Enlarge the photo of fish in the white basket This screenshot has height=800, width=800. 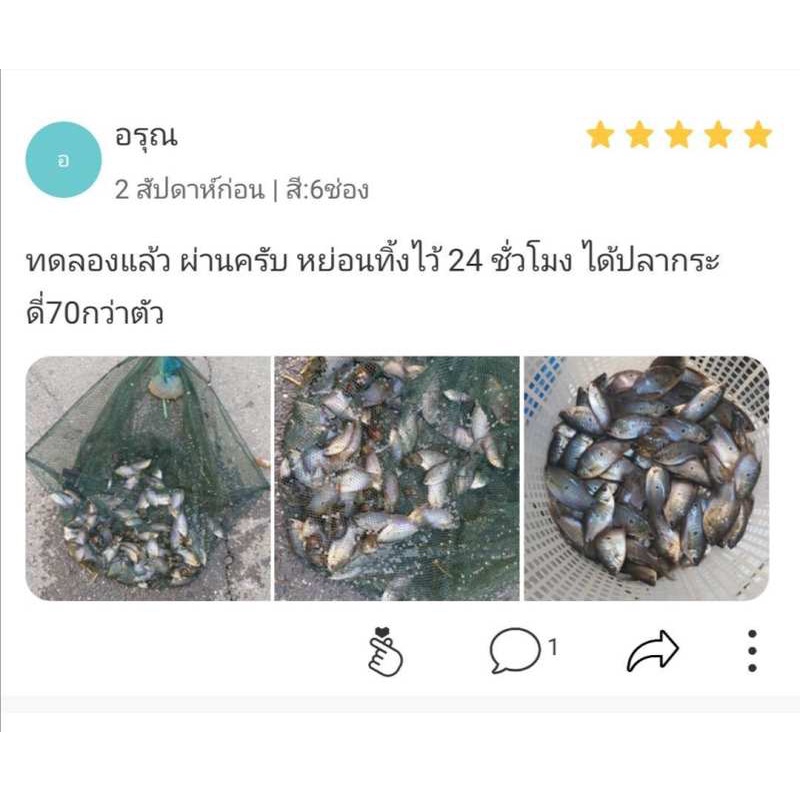647,478
